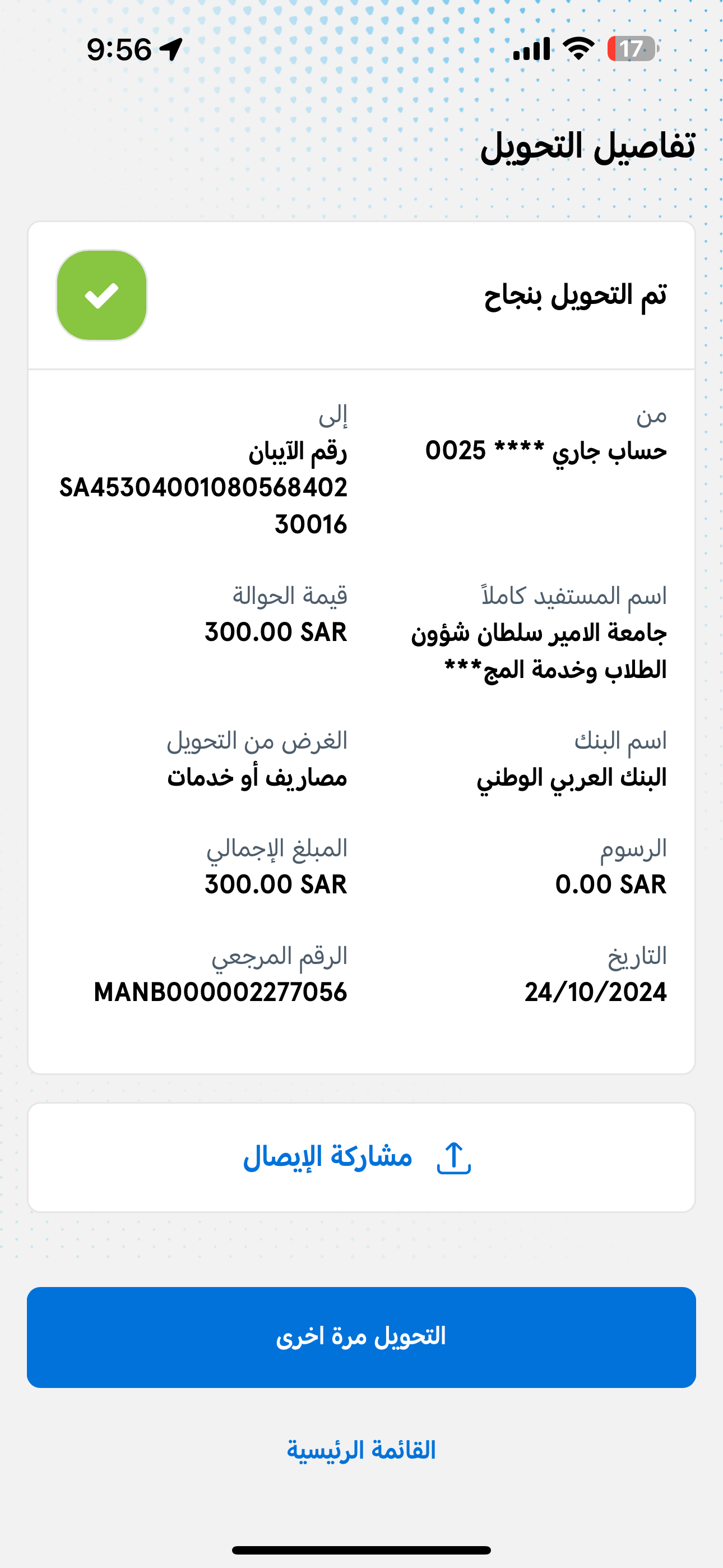Go back to the main menu
This screenshot has height=1568, width=723.
361,1451
